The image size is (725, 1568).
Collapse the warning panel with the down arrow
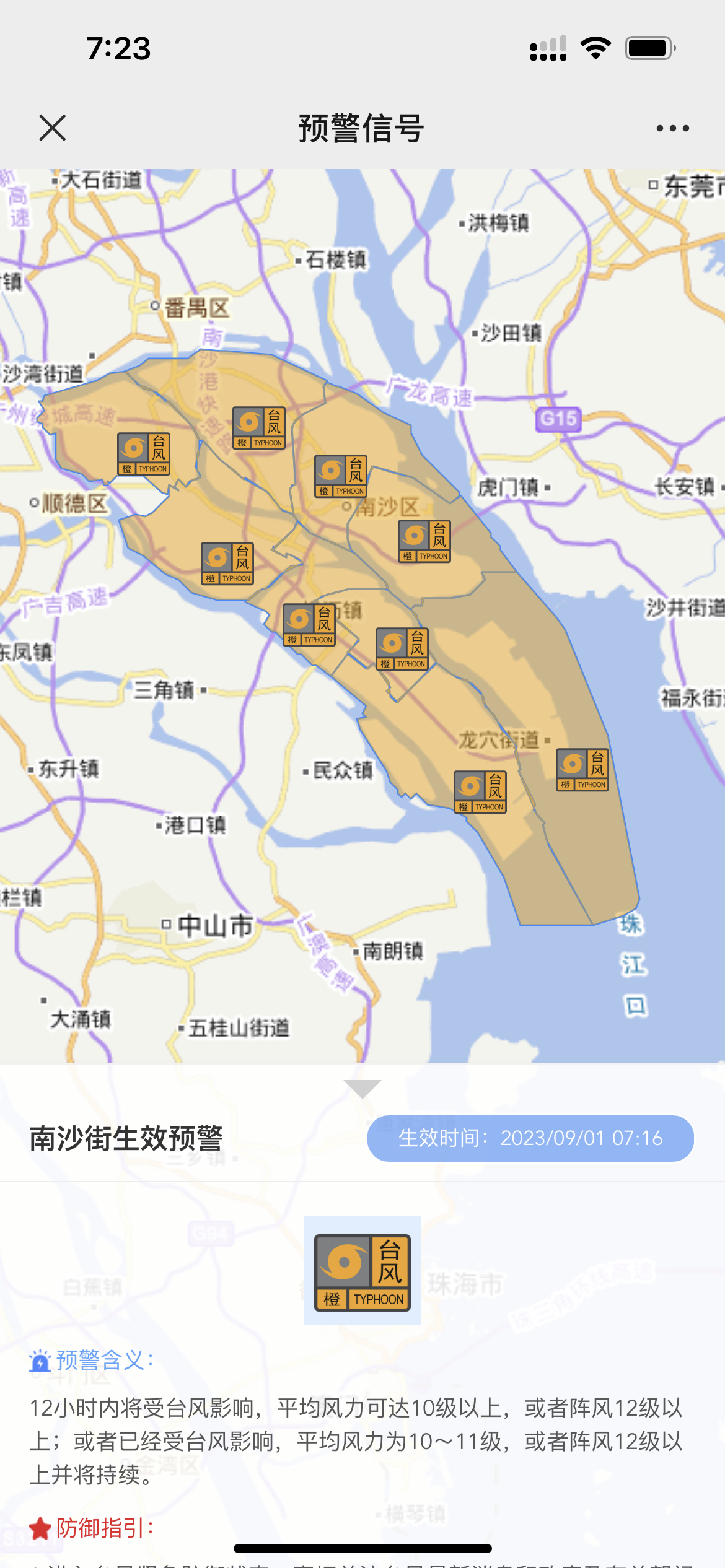[362, 1088]
